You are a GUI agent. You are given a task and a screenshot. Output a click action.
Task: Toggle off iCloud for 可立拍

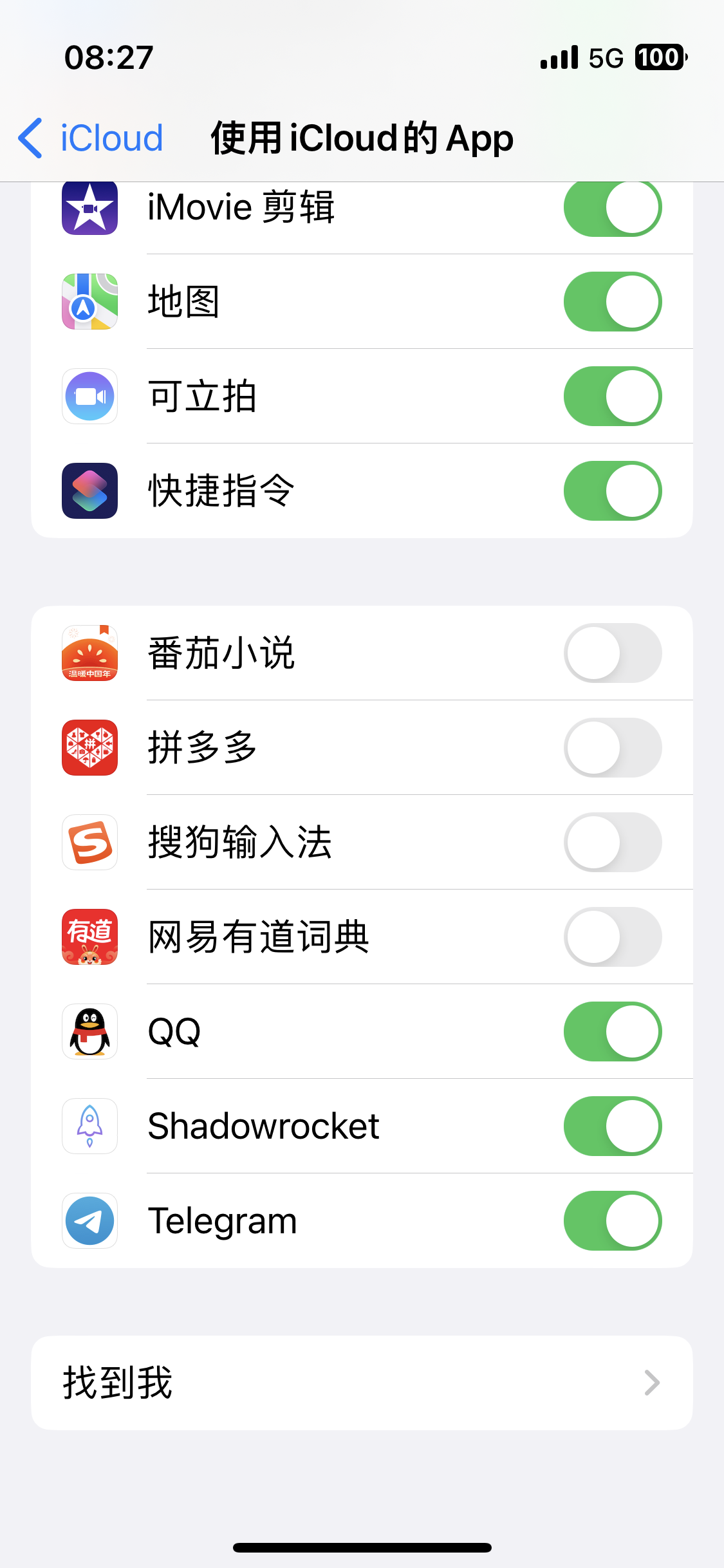click(612, 396)
